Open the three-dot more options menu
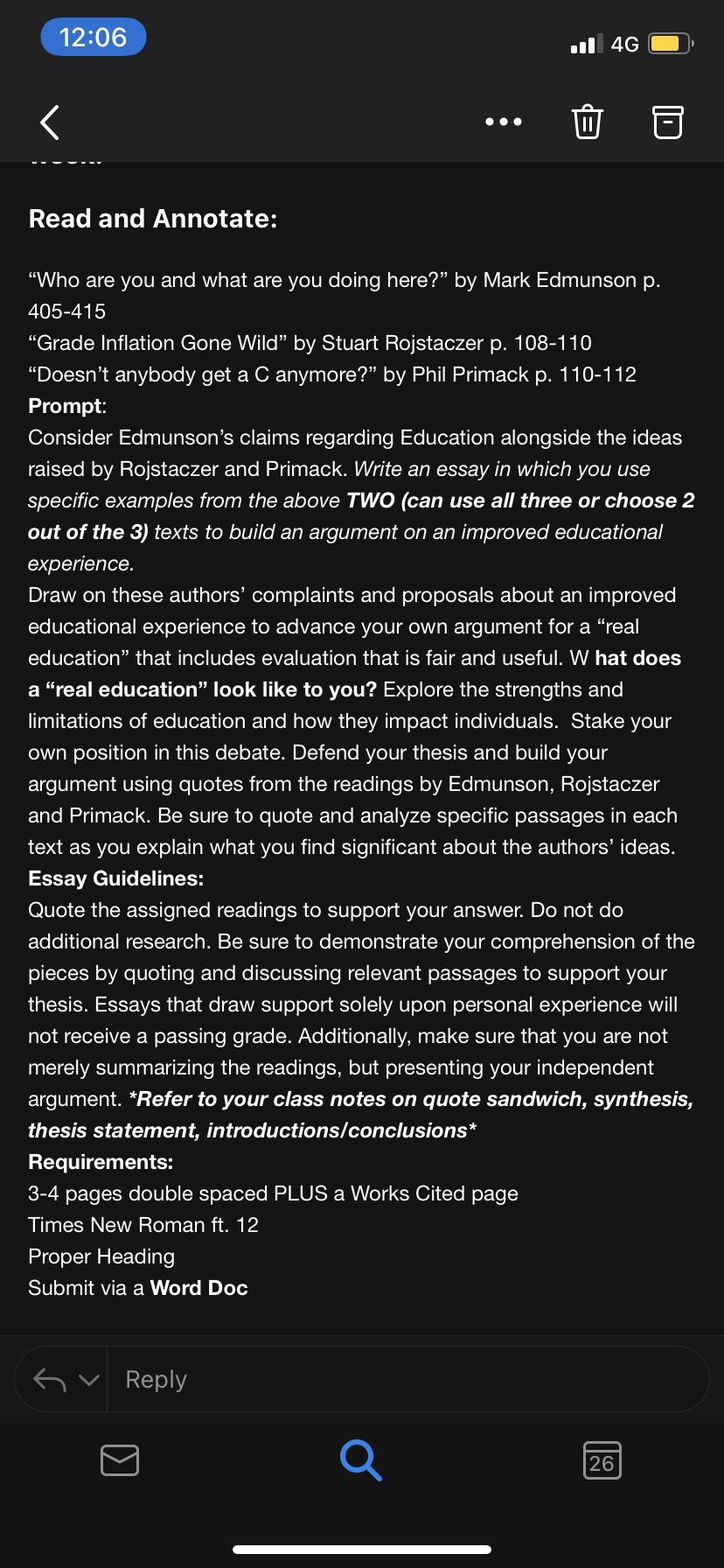724x1568 pixels. point(504,122)
